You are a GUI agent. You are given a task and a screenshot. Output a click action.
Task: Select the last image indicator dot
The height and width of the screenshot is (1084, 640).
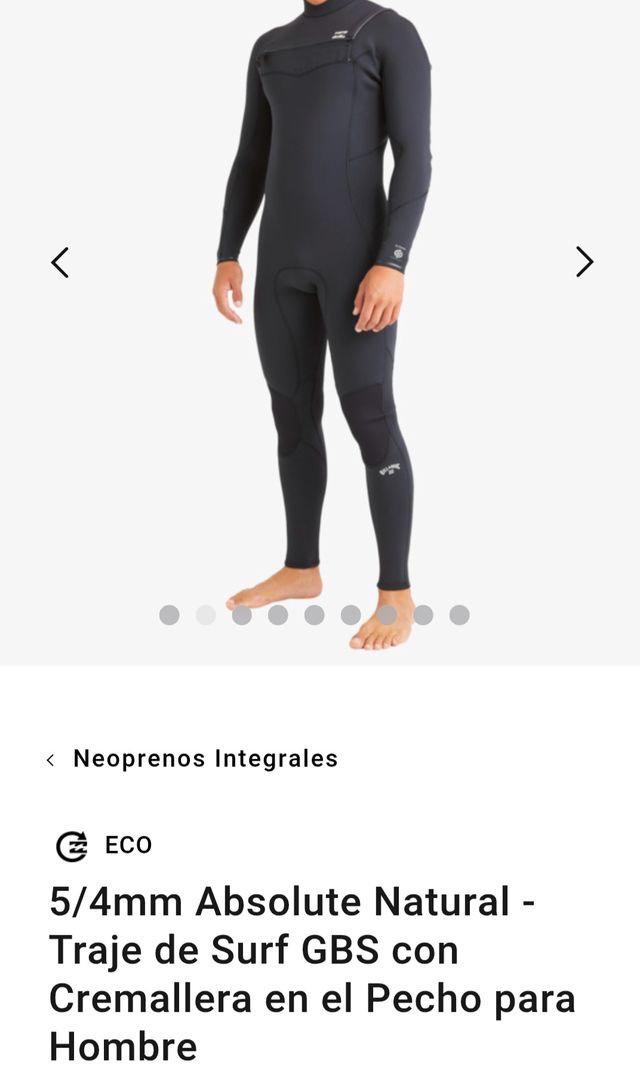coord(459,615)
